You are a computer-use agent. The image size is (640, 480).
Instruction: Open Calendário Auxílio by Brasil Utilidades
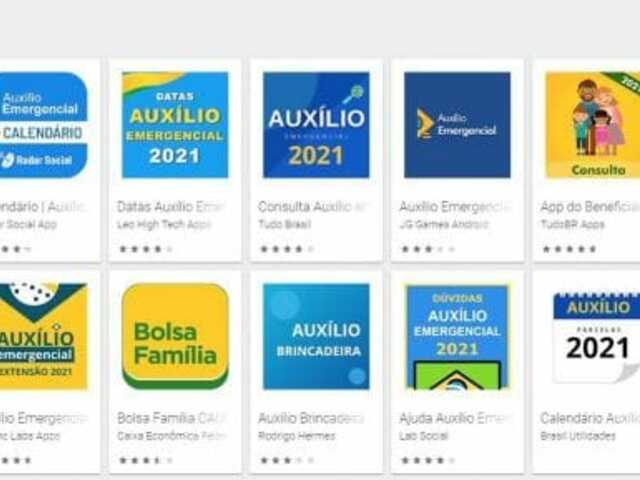595,336
